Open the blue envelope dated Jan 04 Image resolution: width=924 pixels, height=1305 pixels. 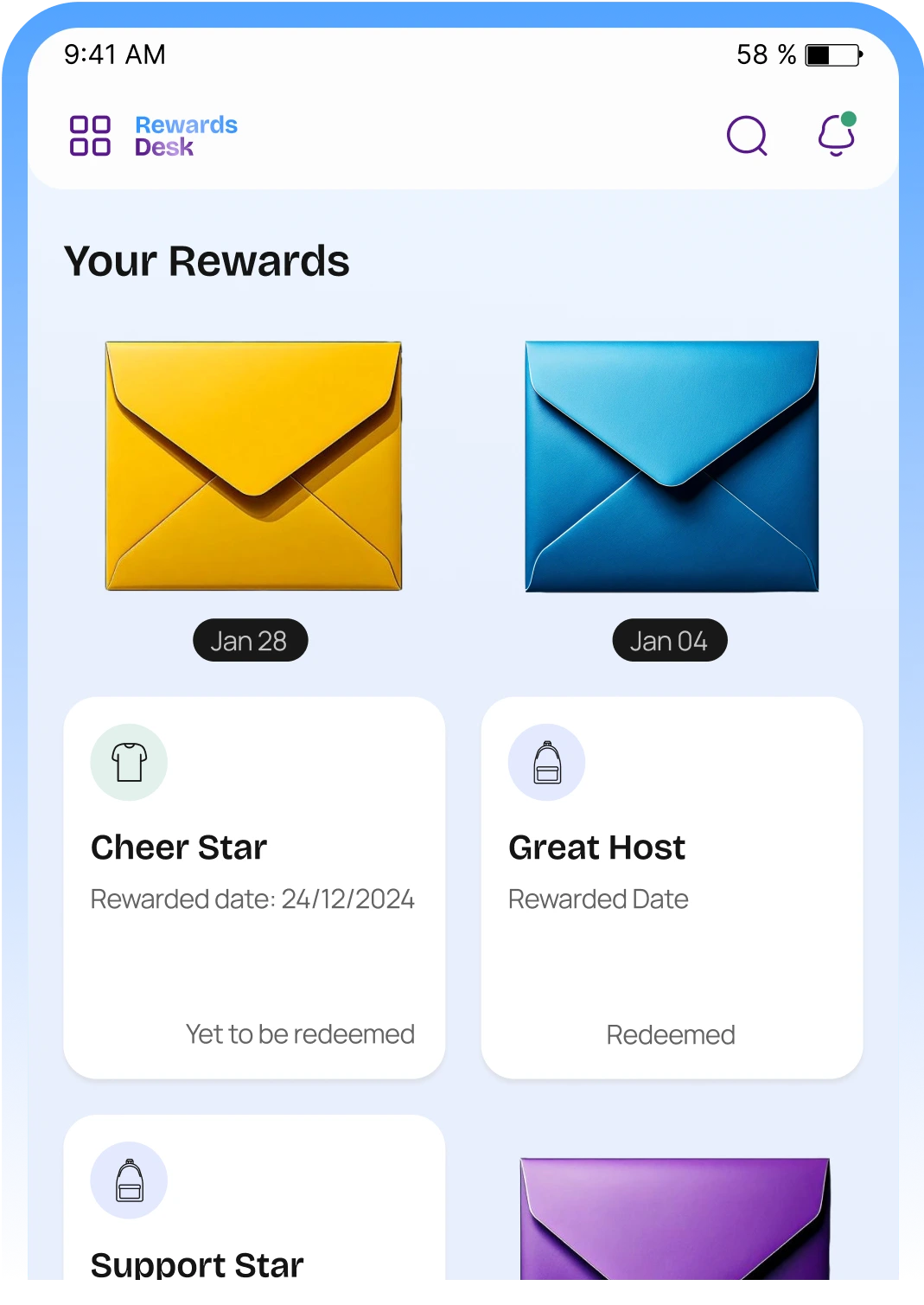[672, 466]
